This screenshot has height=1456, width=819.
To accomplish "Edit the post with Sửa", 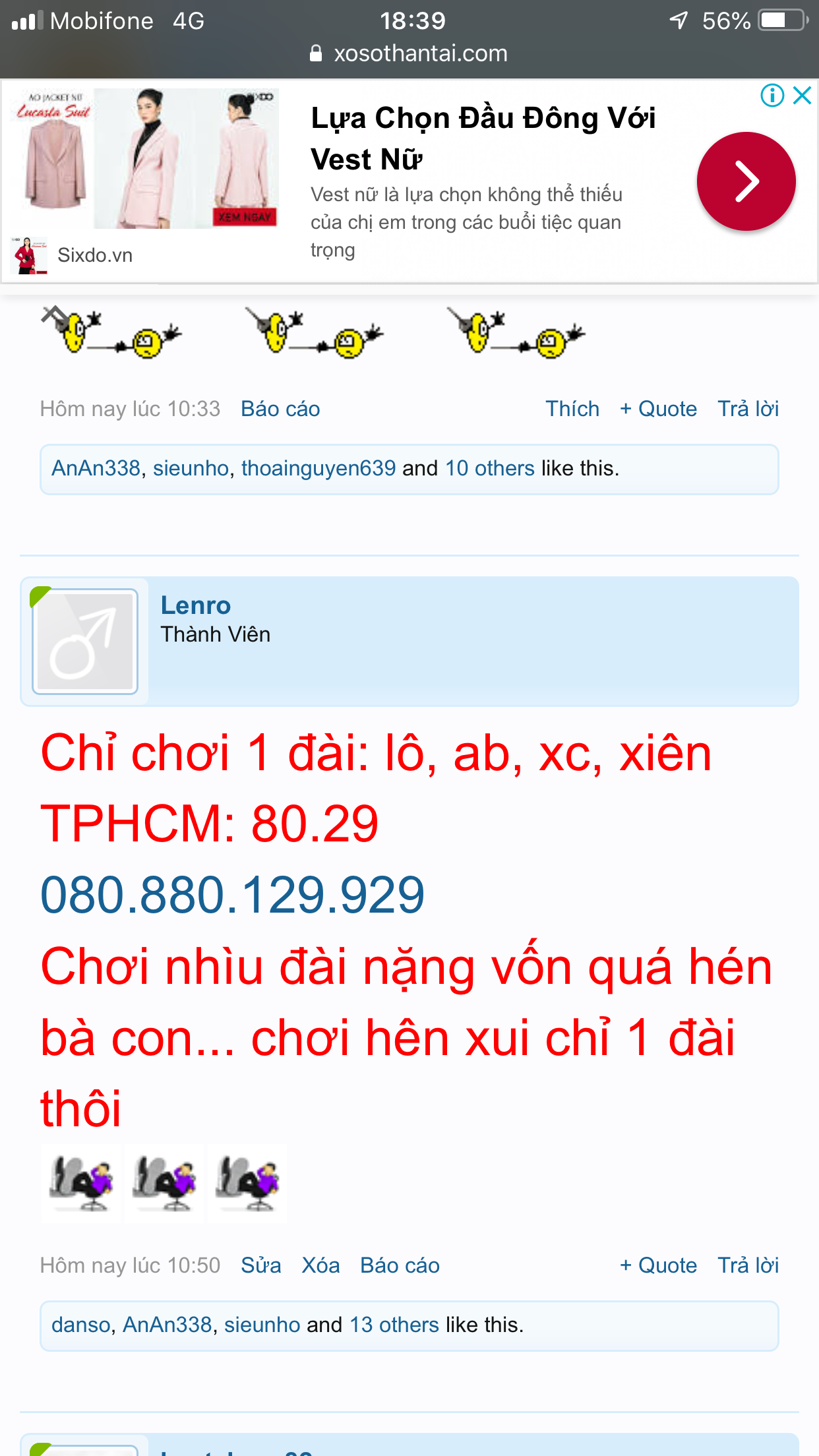I will click(261, 1265).
